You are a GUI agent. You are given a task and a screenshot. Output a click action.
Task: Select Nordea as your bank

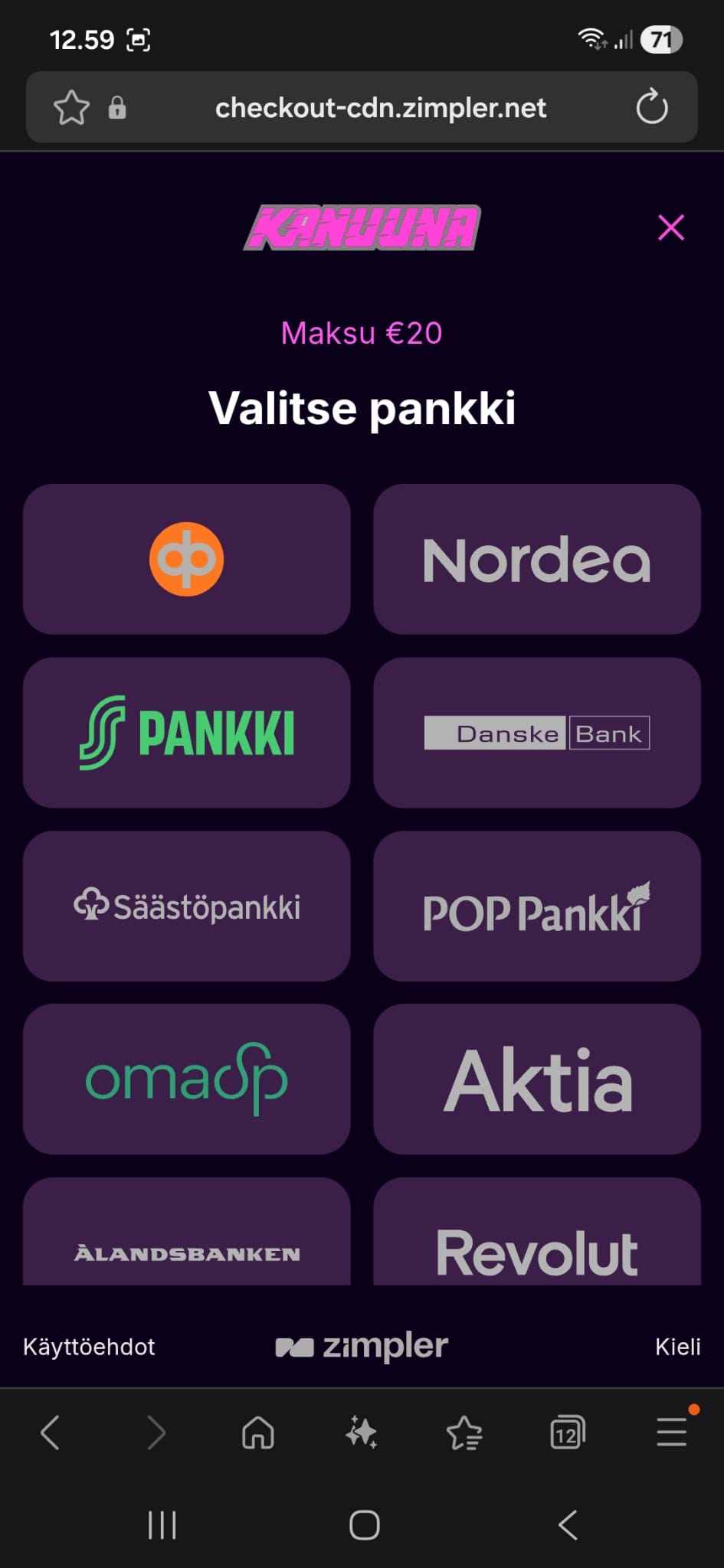coord(536,558)
